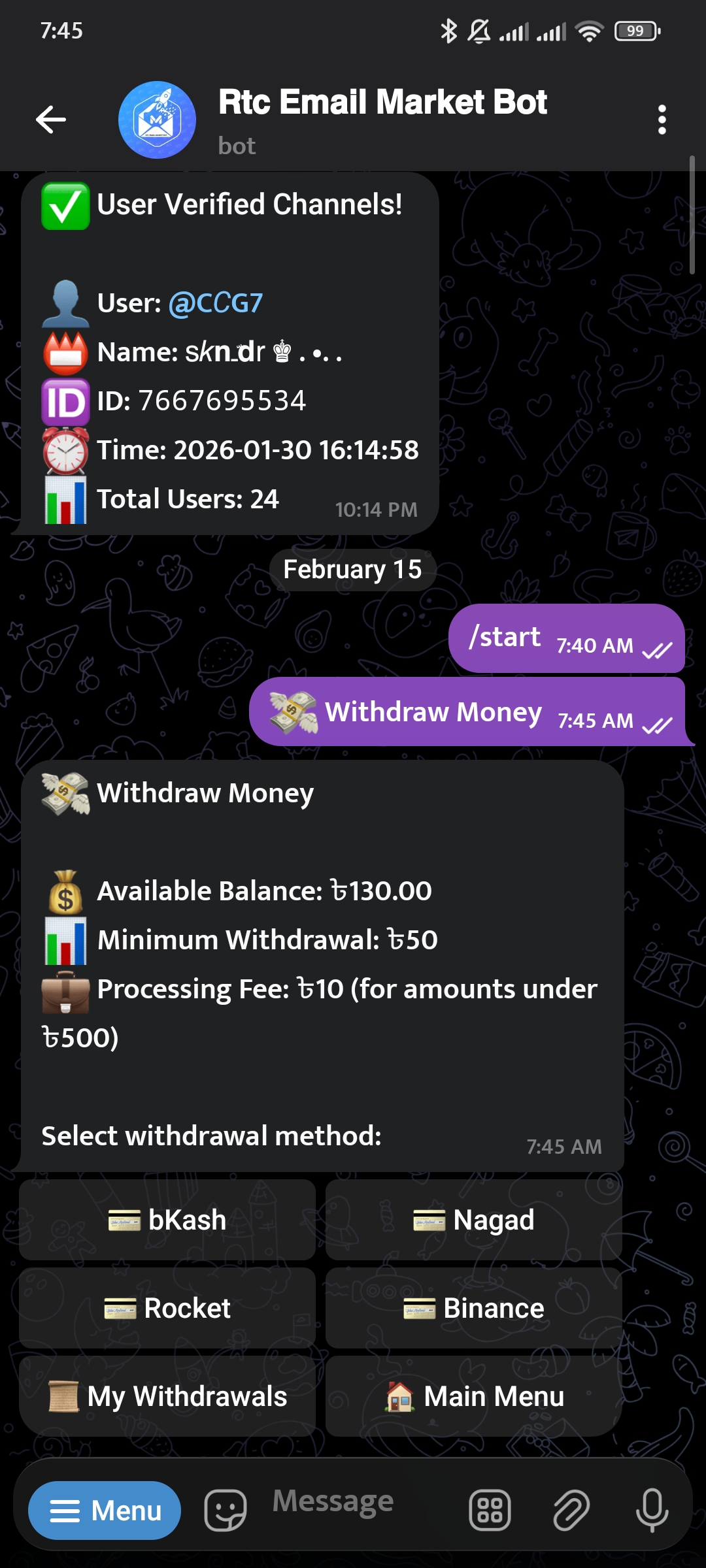Choose Nagad as withdrawal method
The width and height of the screenshot is (706, 1568).
[474, 1220]
